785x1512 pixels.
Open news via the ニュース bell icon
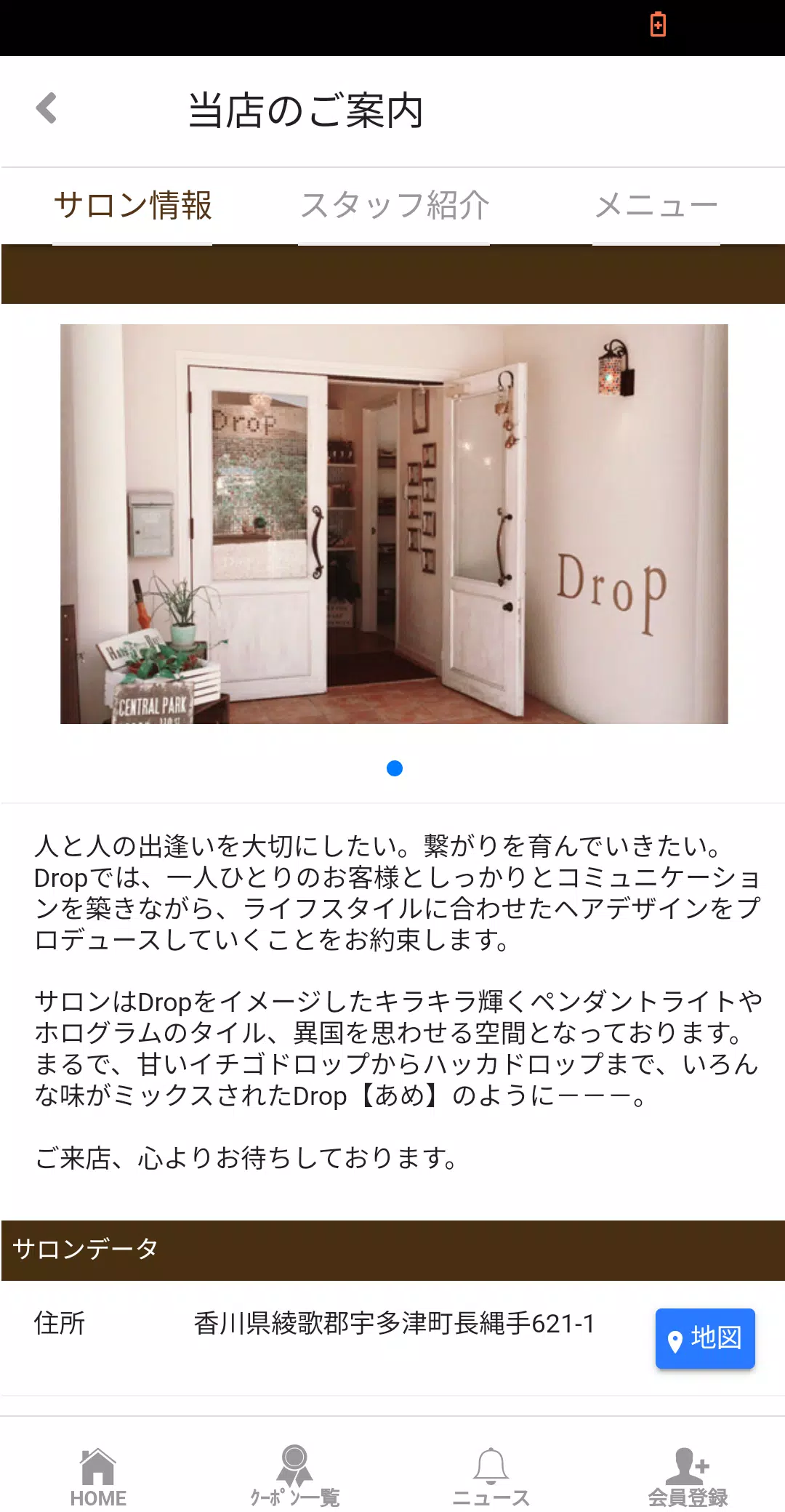pos(491,1467)
